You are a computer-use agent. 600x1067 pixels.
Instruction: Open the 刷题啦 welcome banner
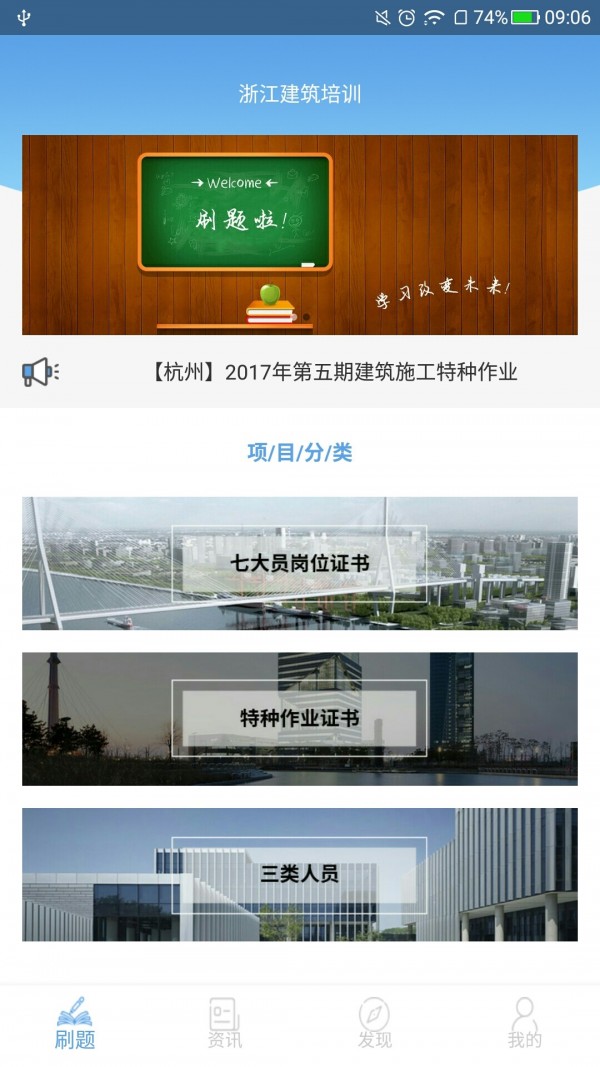(300, 235)
